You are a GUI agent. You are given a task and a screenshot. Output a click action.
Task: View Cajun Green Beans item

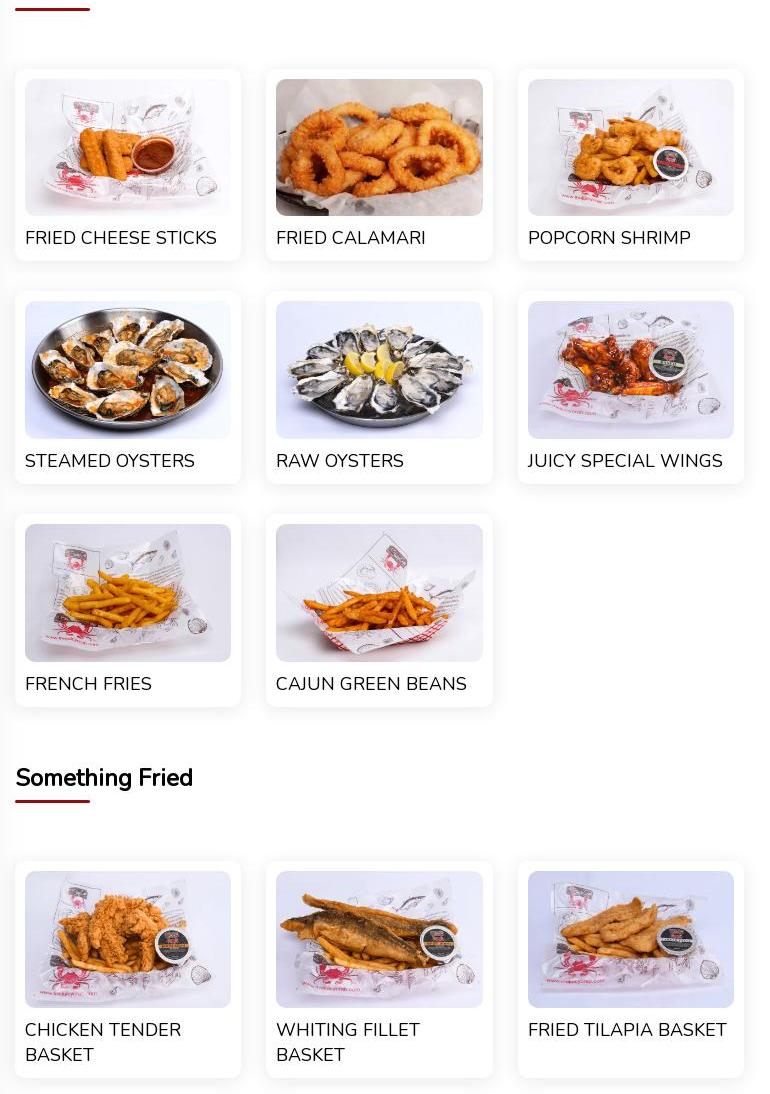(x=379, y=611)
